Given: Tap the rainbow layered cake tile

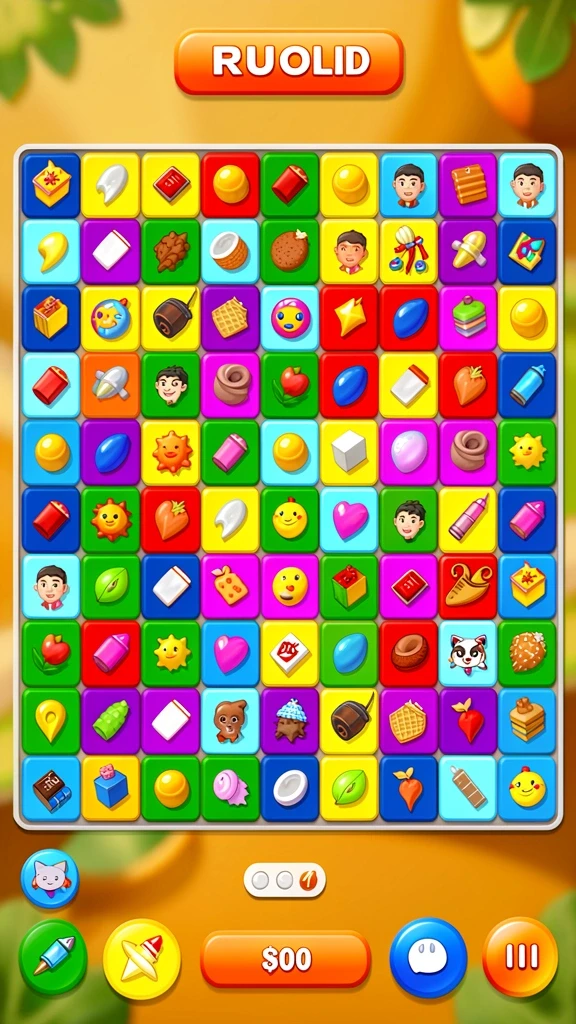Looking at the screenshot, I should 468,318.
